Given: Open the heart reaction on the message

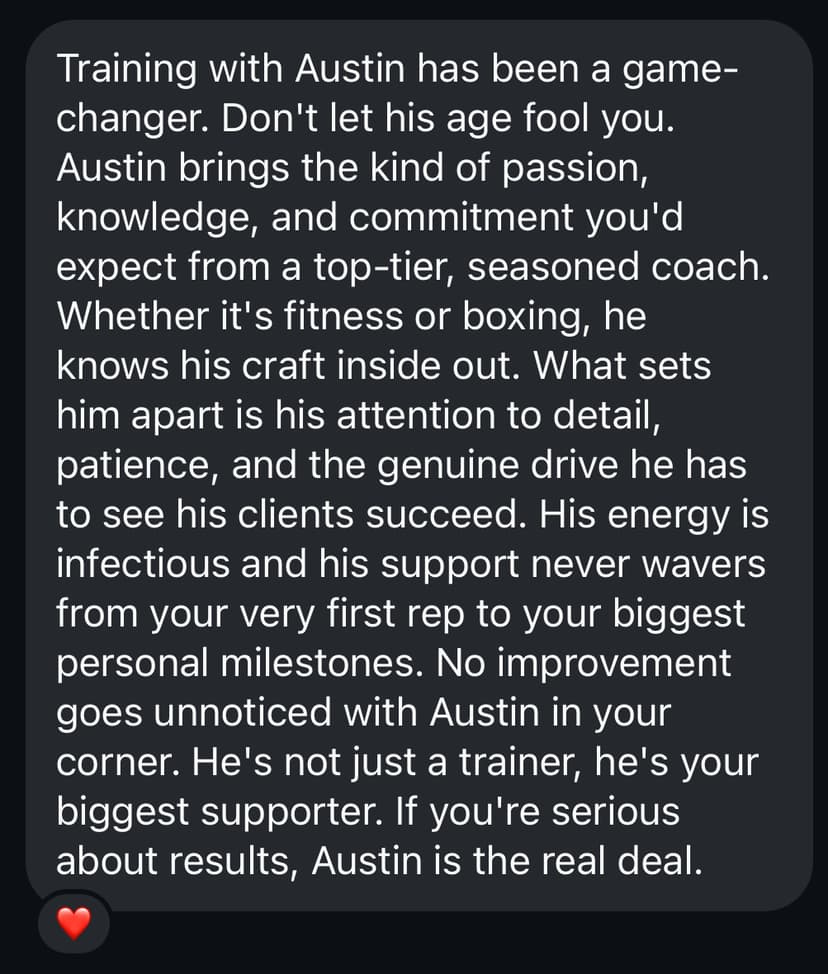Looking at the screenshot, I should pos(74,924).
